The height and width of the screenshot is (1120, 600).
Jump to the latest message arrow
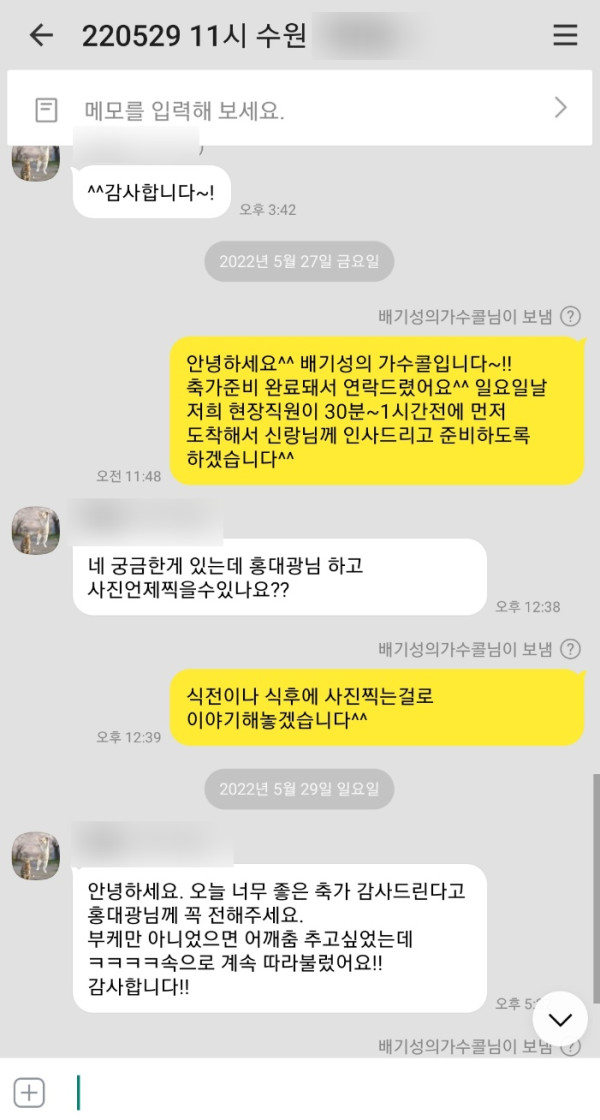560,1019
